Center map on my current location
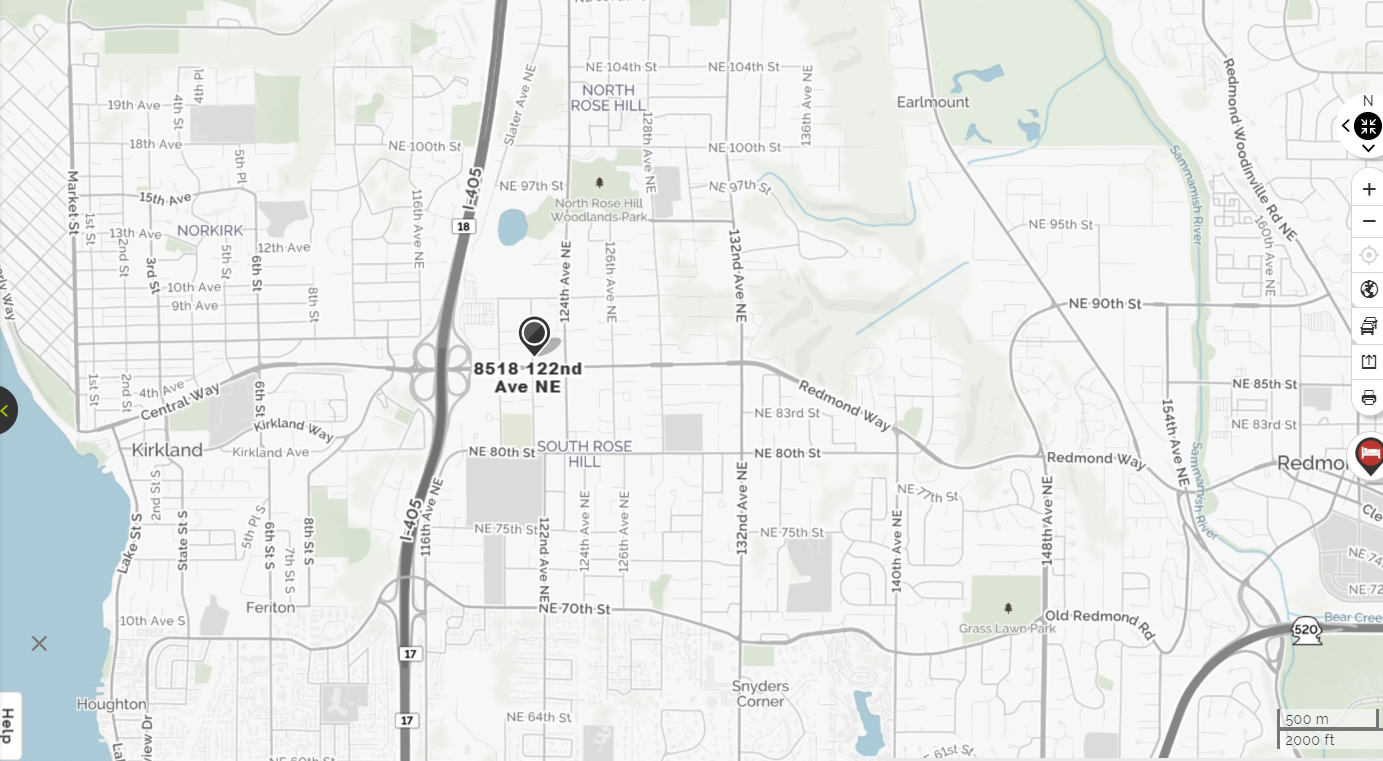 (x=1368, y=255)
